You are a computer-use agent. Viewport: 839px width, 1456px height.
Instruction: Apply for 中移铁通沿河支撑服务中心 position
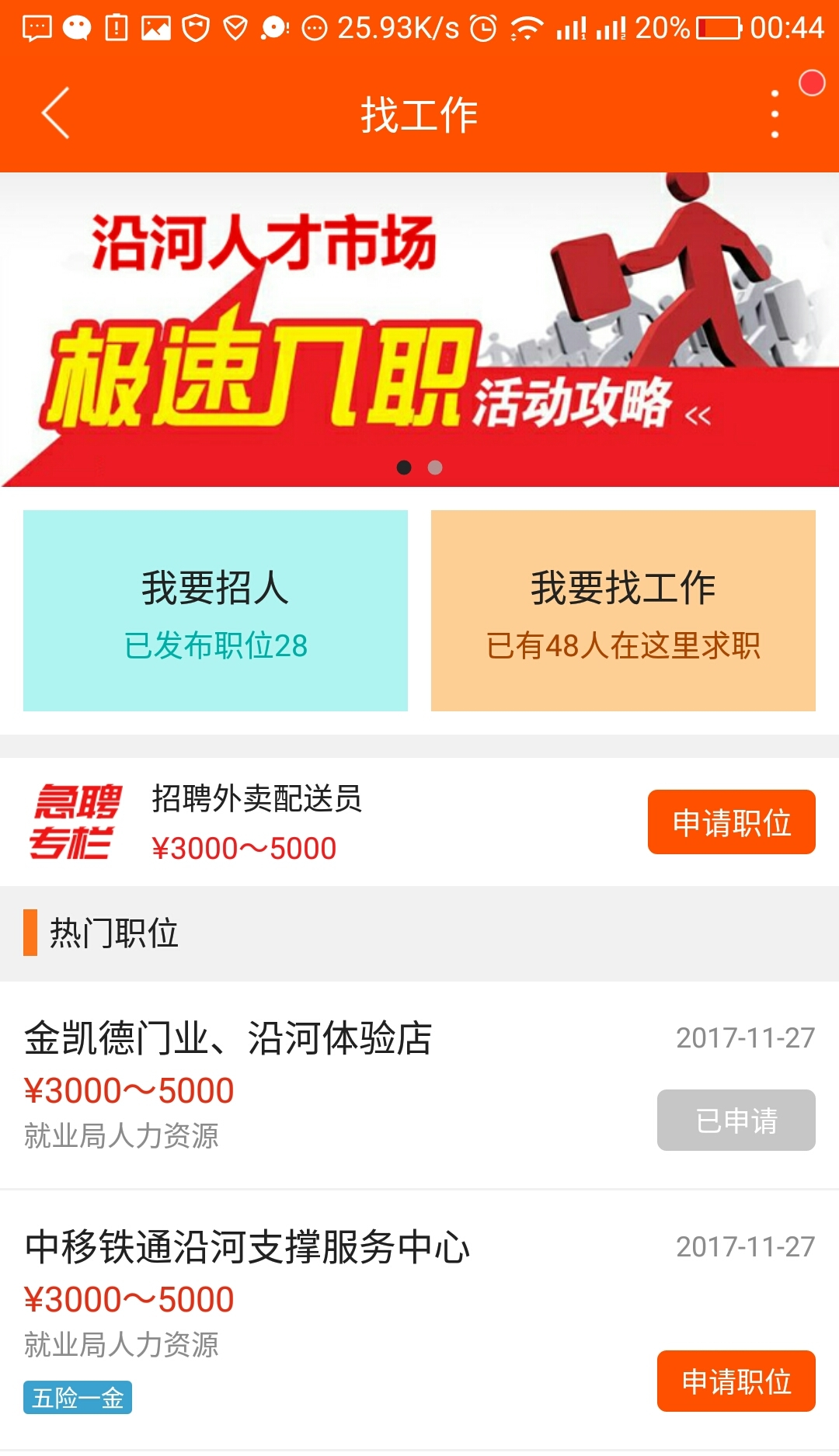pos(736,1381)
